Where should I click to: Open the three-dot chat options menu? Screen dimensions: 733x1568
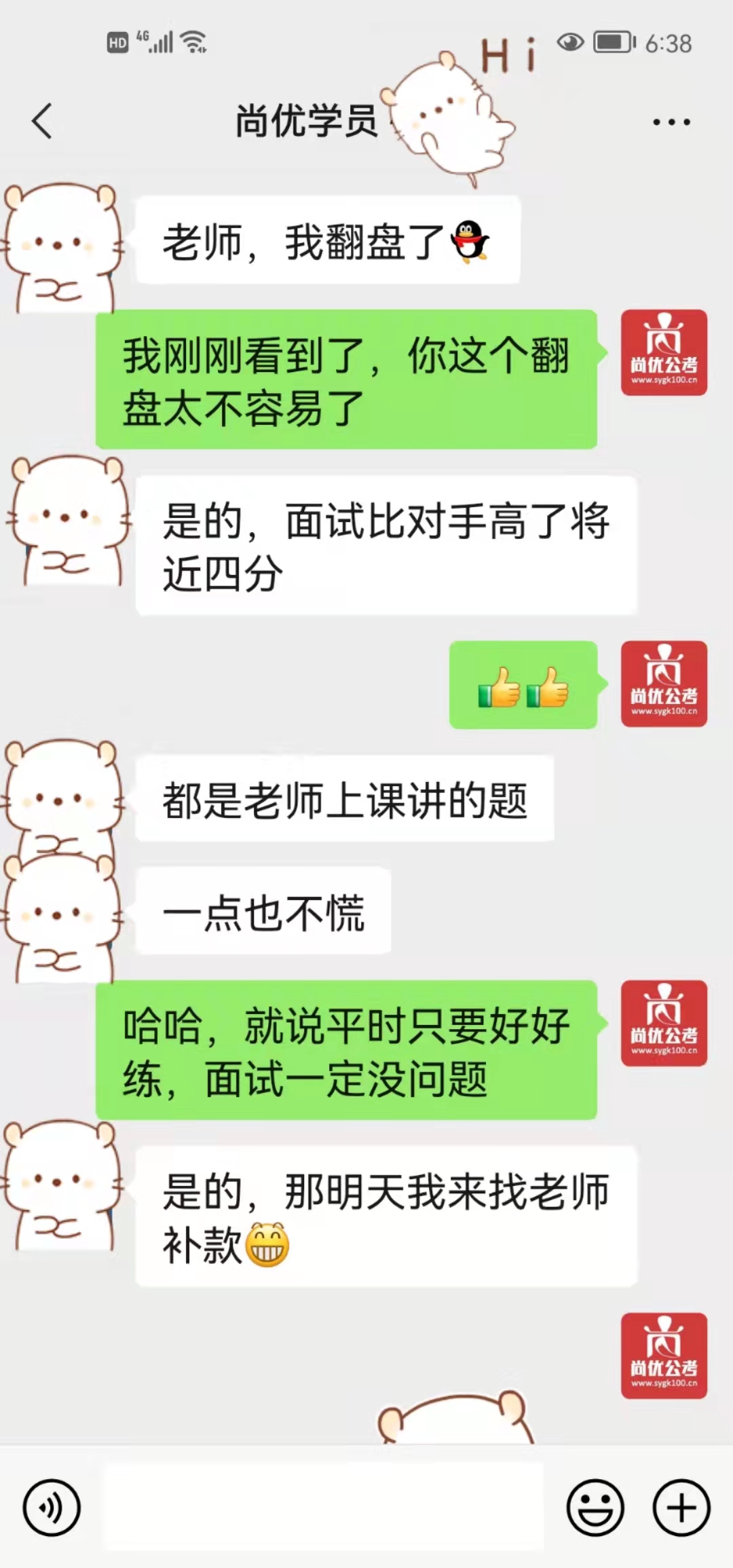click(x=671, y=122)
